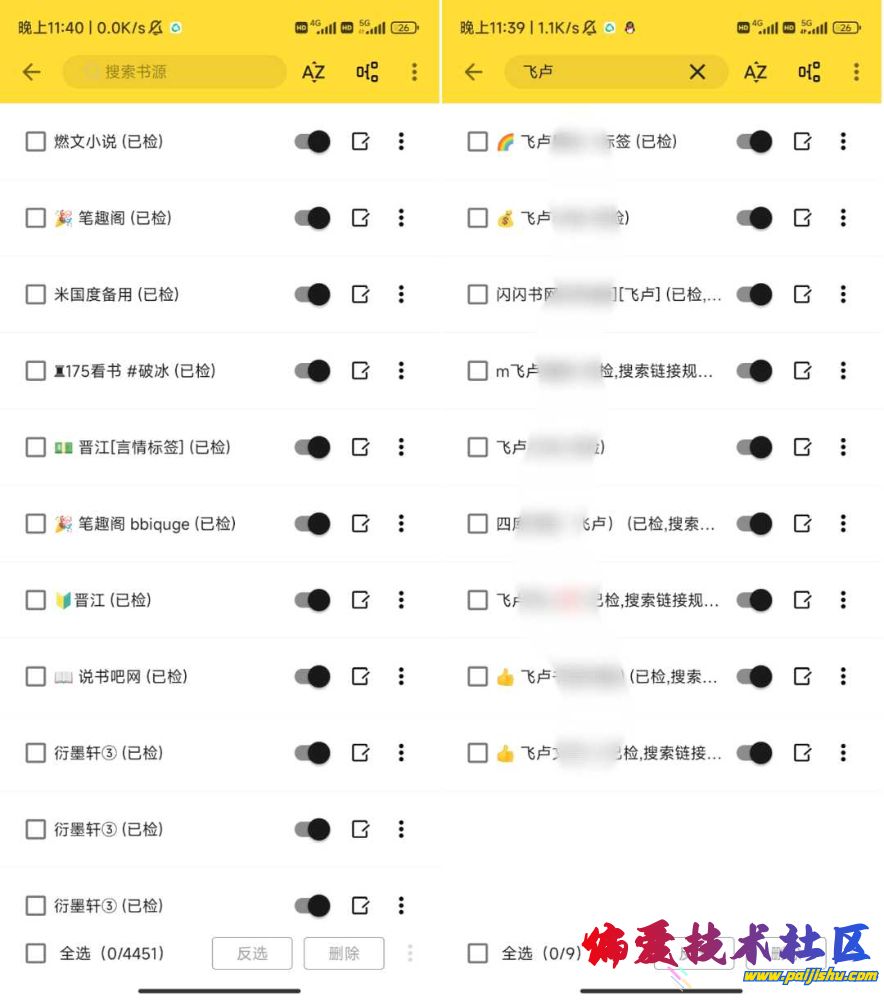The image size is (884, 1000).
Task: Tick the checkbox for 燃文小说
Action: coord(36,142)
